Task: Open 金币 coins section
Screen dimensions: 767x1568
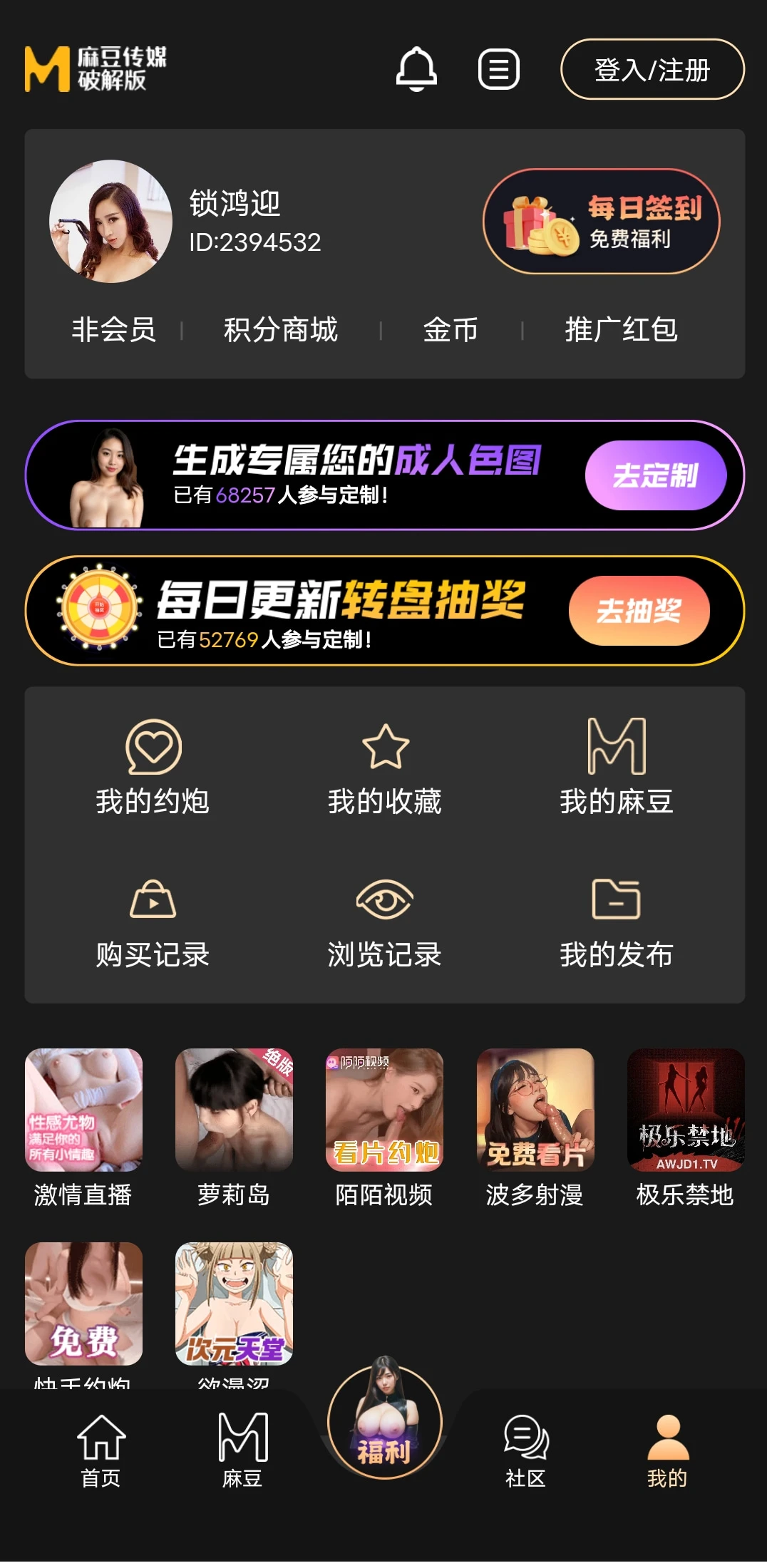Action: (451, 330)
